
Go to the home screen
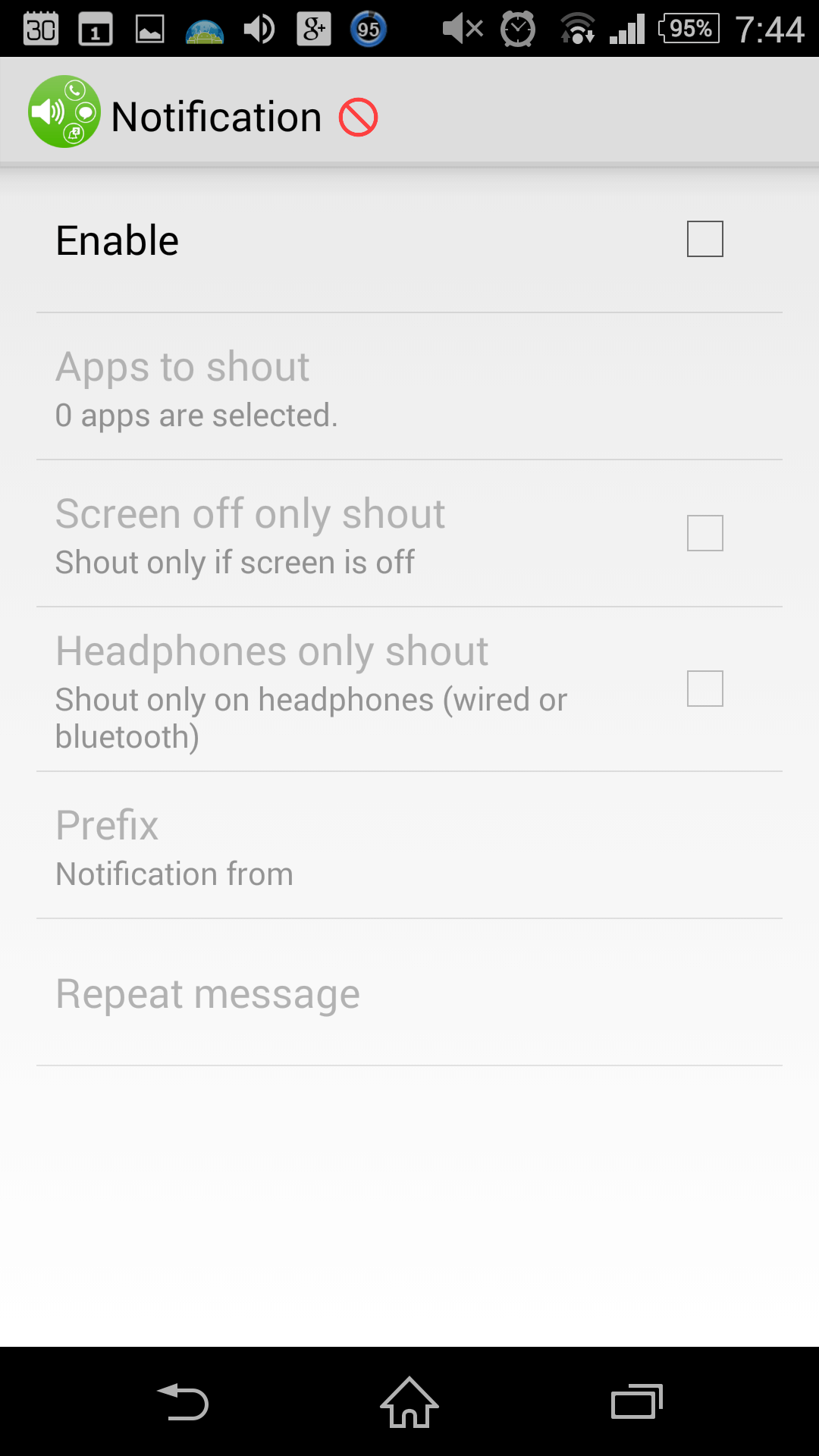(409, 1401)
